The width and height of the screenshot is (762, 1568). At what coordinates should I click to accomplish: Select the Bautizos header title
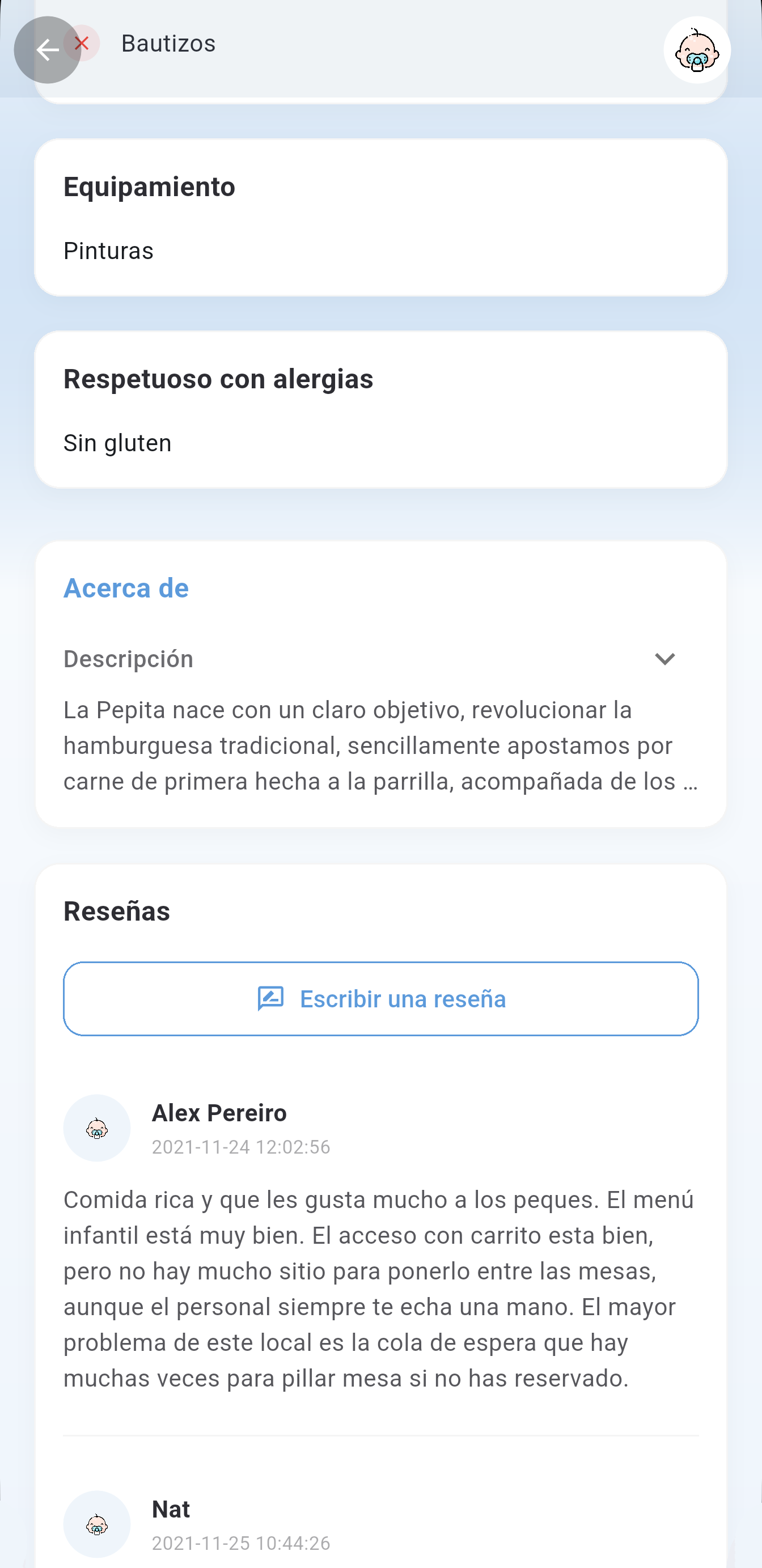167,43
